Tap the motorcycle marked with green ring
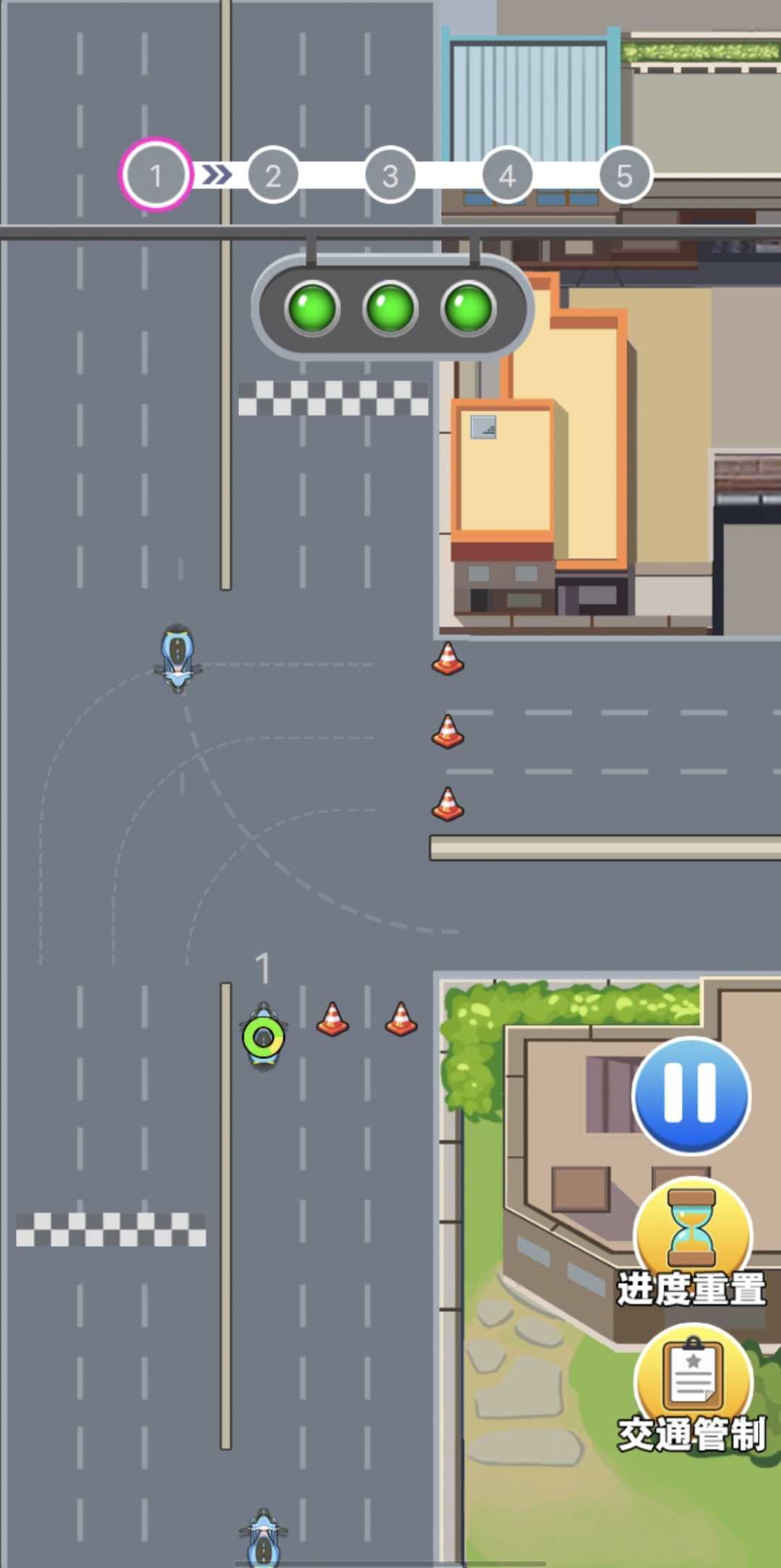The height and width of the screenshot is (1568, 781). coord(264,1037)
